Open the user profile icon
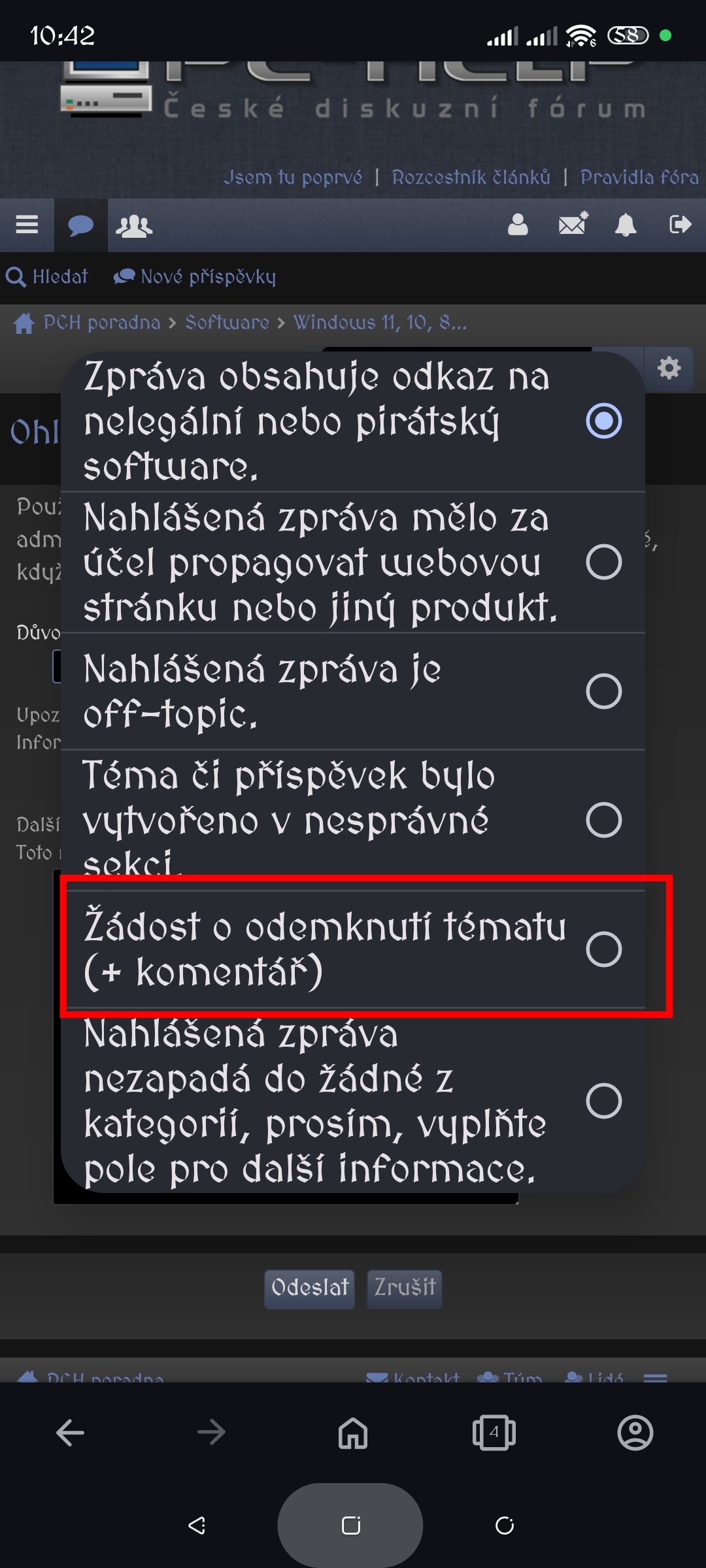706x1568 pixels. pyautogui.click(x=518, y=225)
